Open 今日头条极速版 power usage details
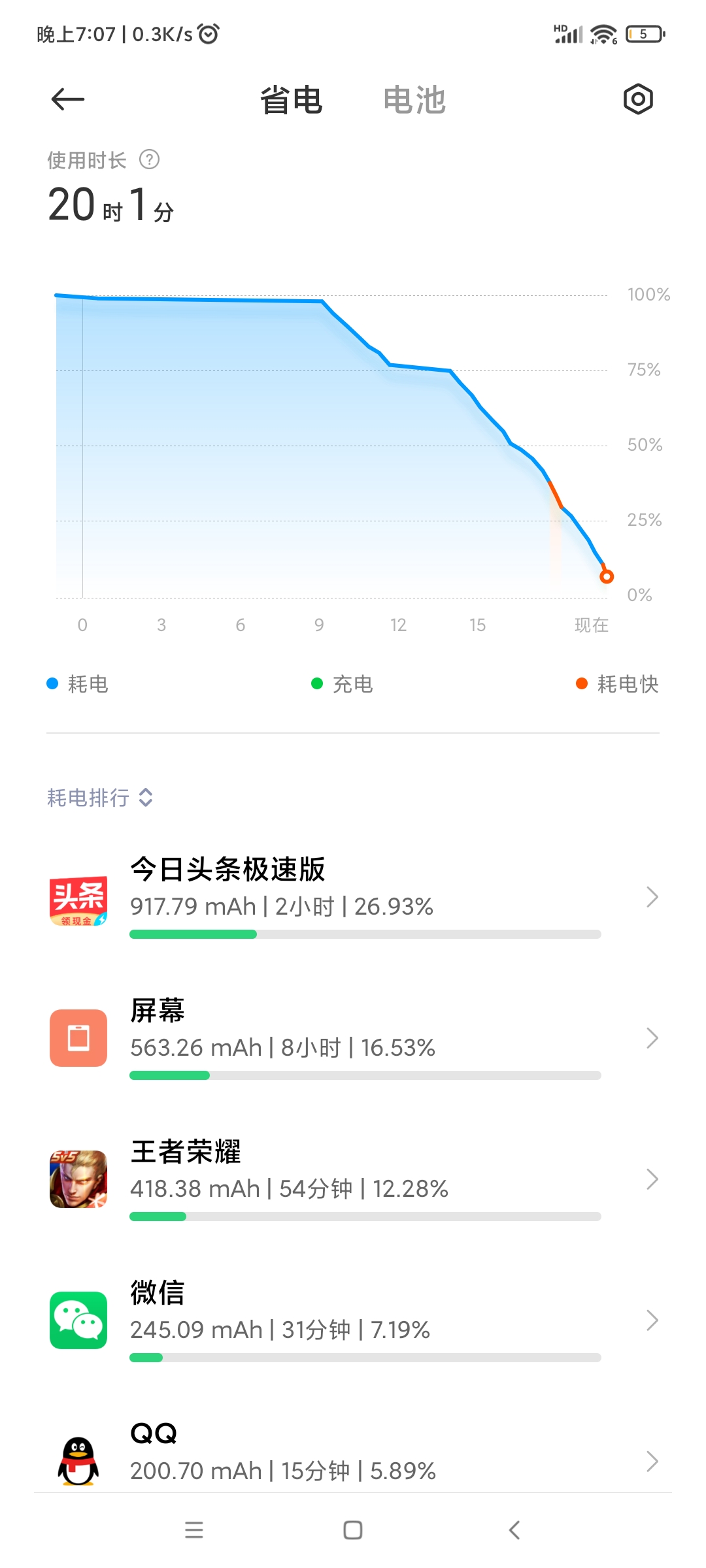Screen dimensions: 706x1568 [353, 897]
